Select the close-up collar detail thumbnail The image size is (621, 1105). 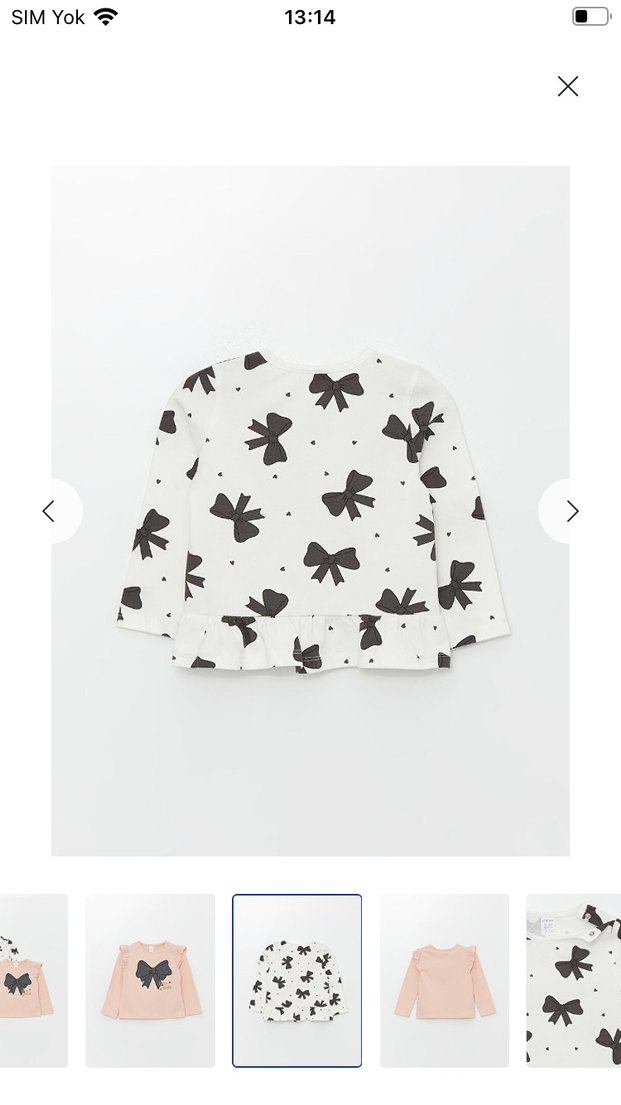tap(574, 980)
